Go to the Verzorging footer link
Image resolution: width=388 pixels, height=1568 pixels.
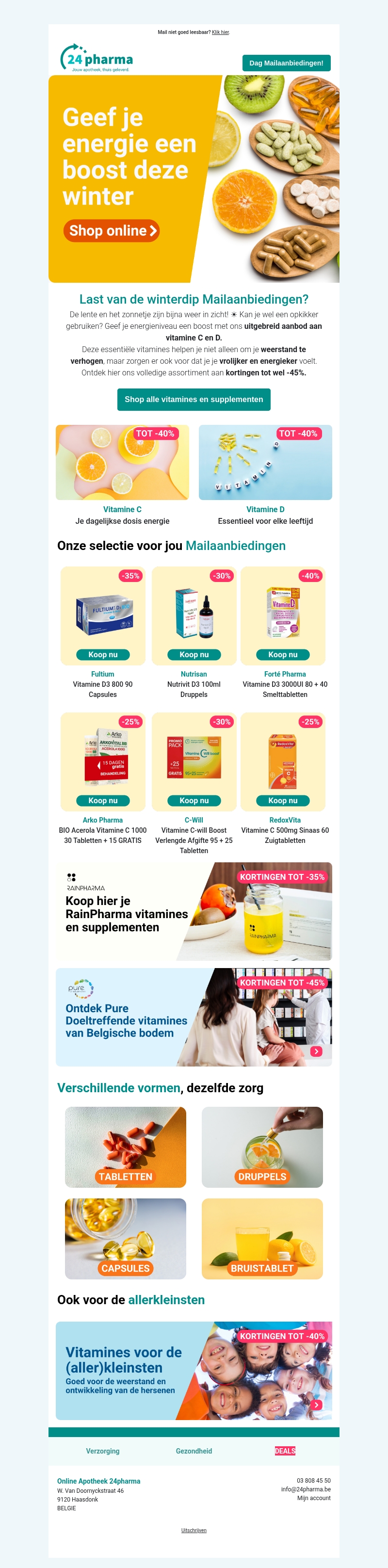click(102, 1451)
